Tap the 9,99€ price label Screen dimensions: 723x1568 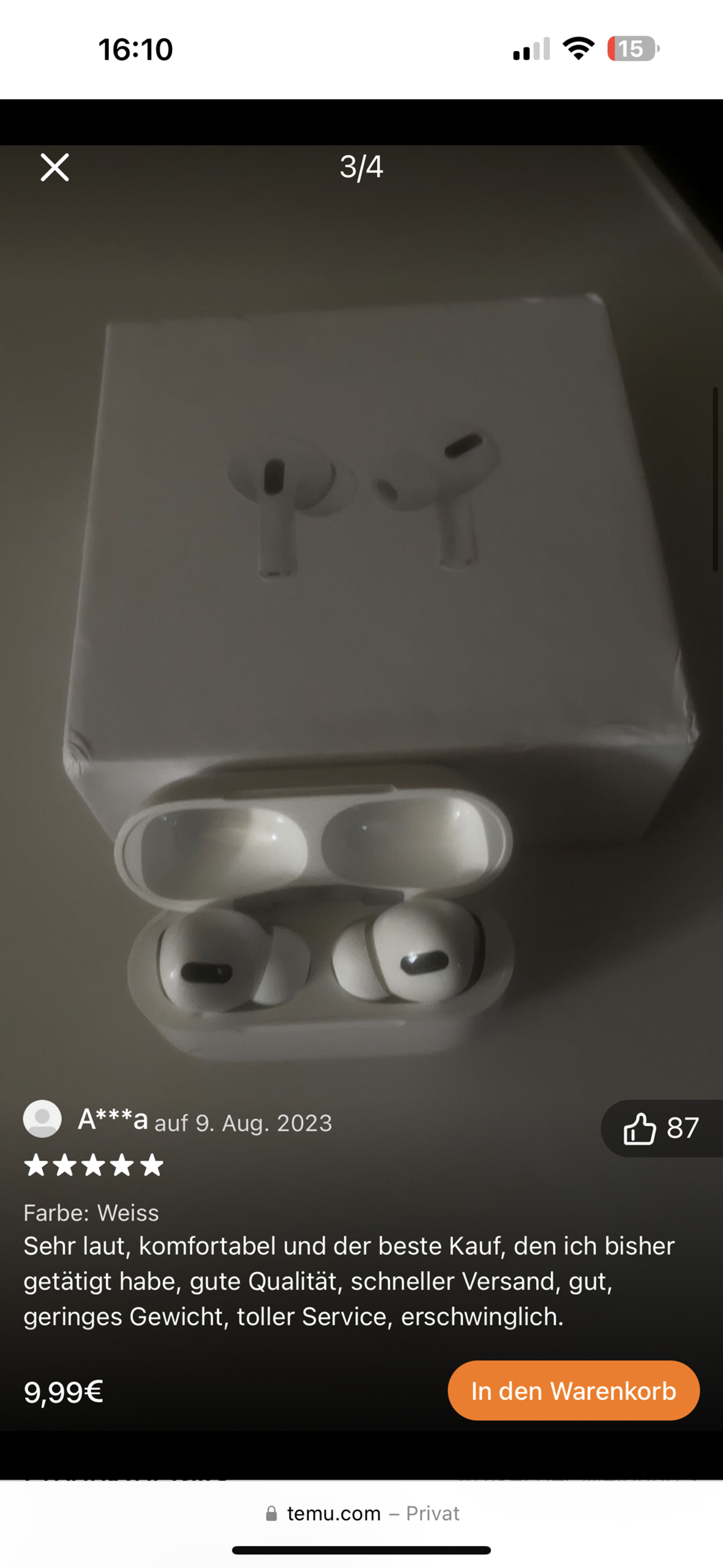(x=64, y=1392)
